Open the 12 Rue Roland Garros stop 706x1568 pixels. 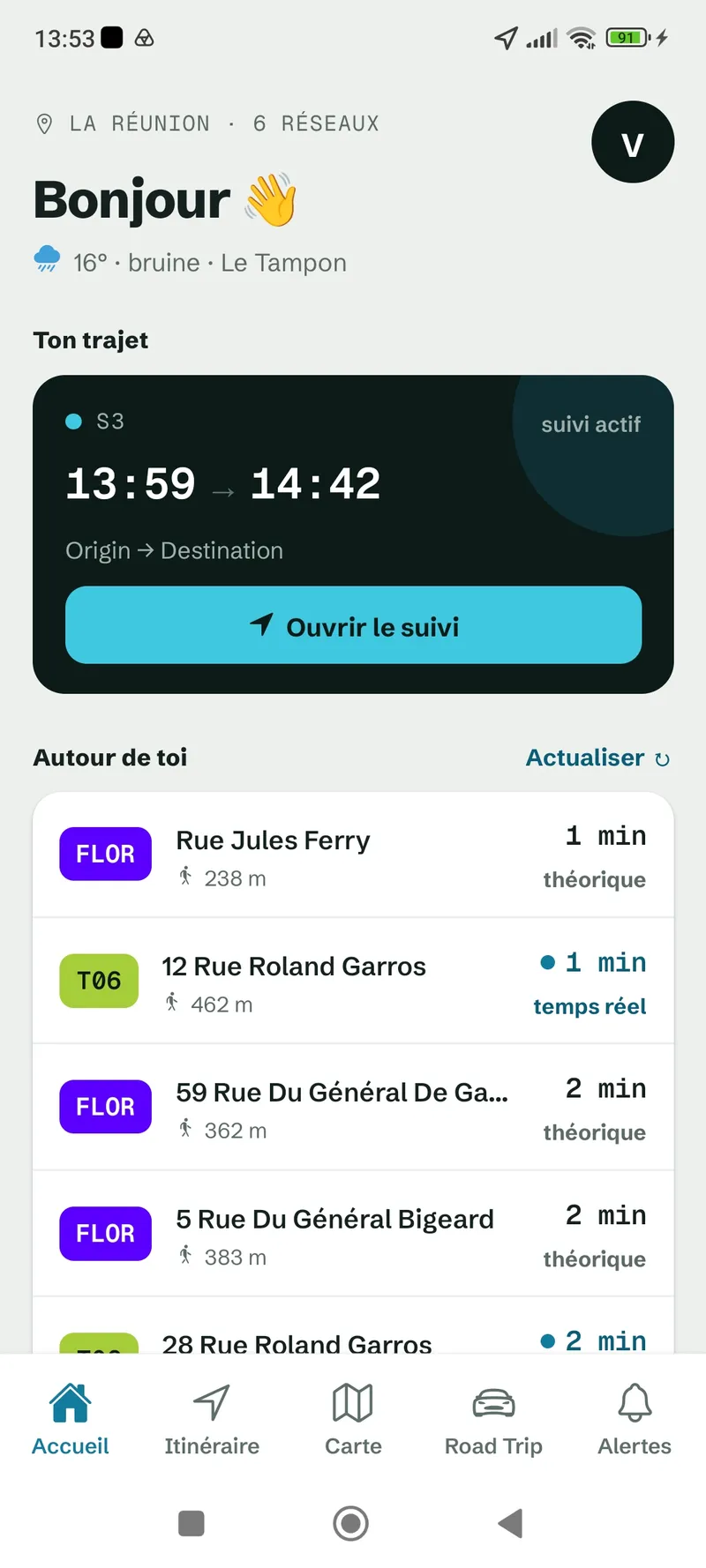point(353,982)
